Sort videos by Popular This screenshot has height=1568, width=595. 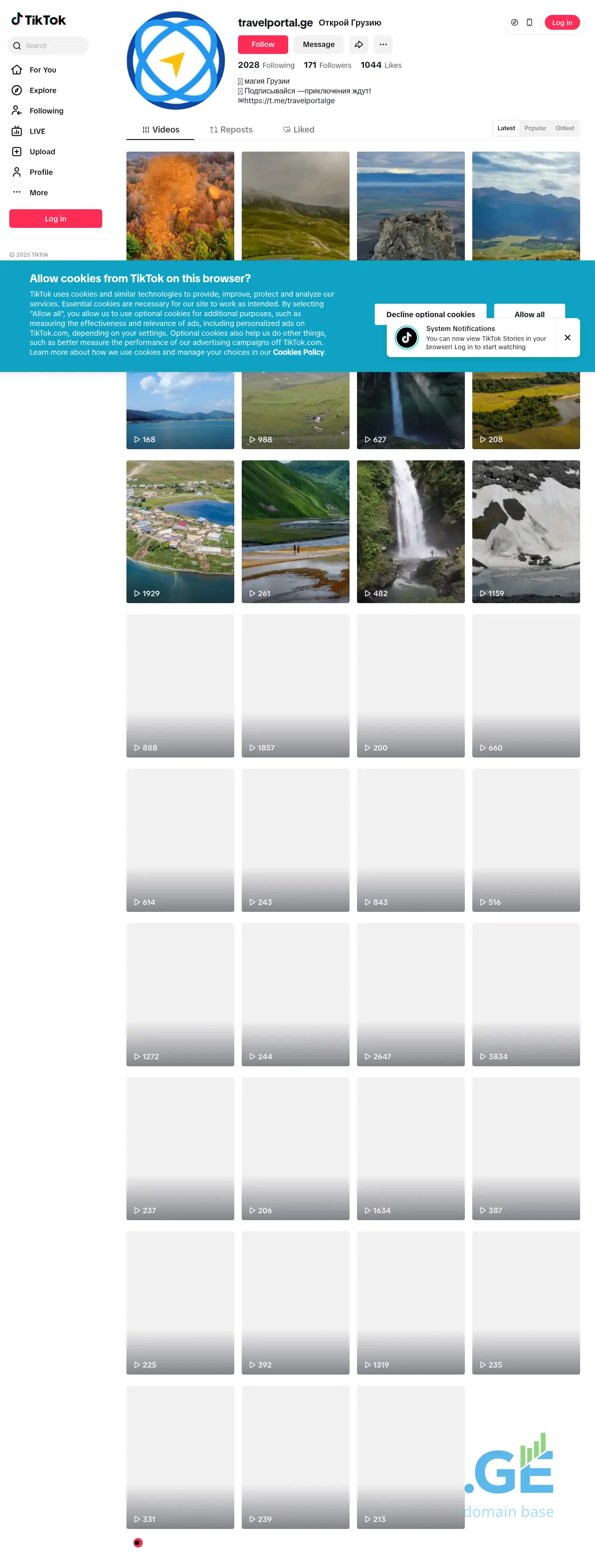(x=535, y=128)
